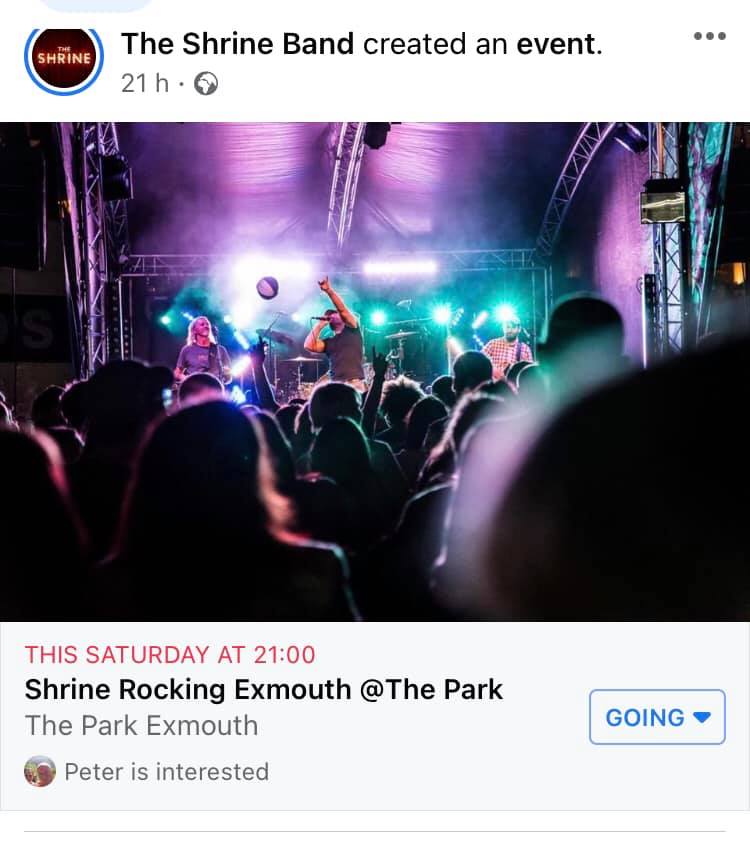Change the Going response dropdown
Screen dimensions: 750x842
657,717
